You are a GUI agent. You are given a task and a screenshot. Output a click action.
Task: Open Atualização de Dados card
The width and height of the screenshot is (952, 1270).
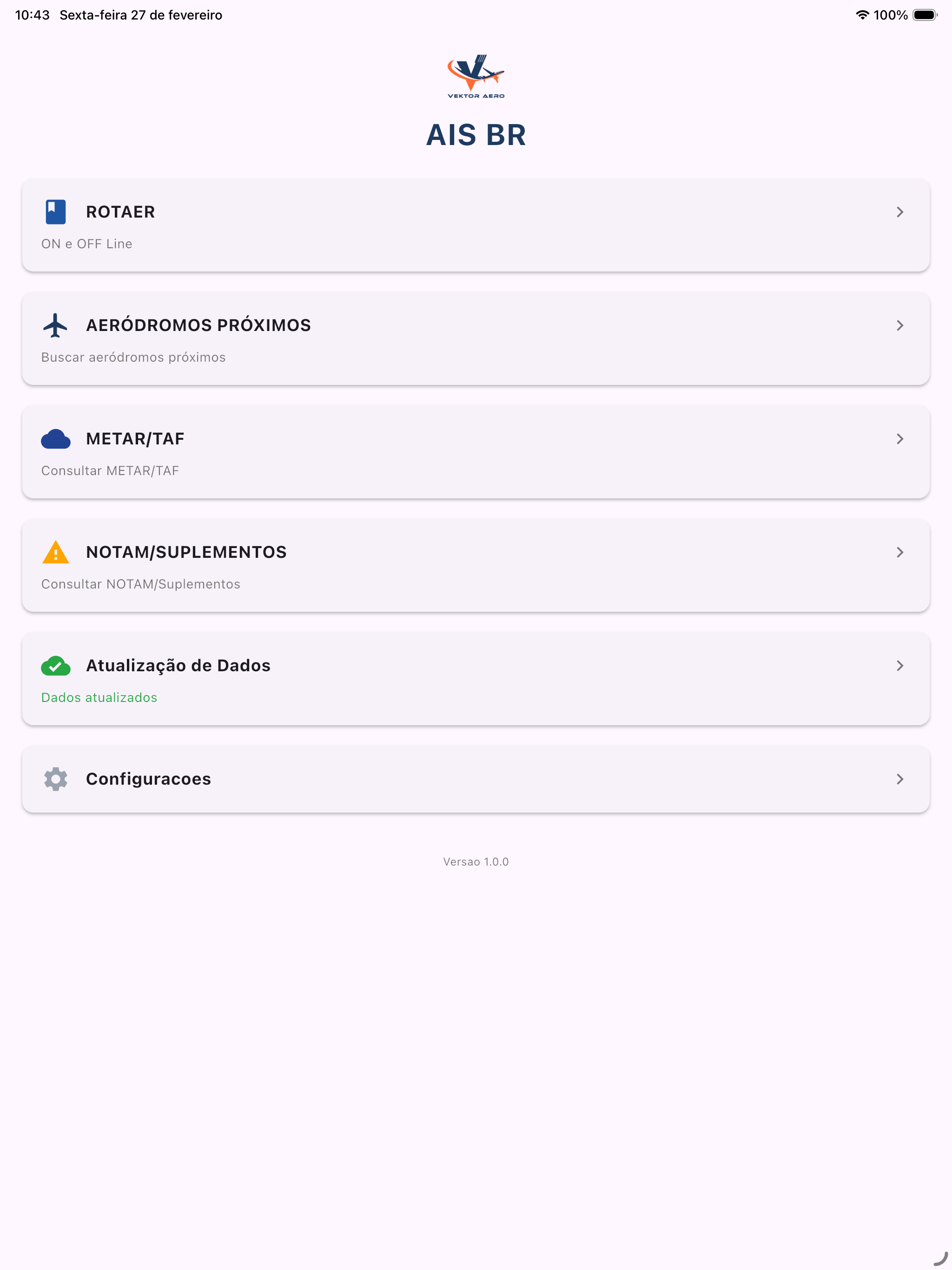pyautogui.click(x=476, y=679)
